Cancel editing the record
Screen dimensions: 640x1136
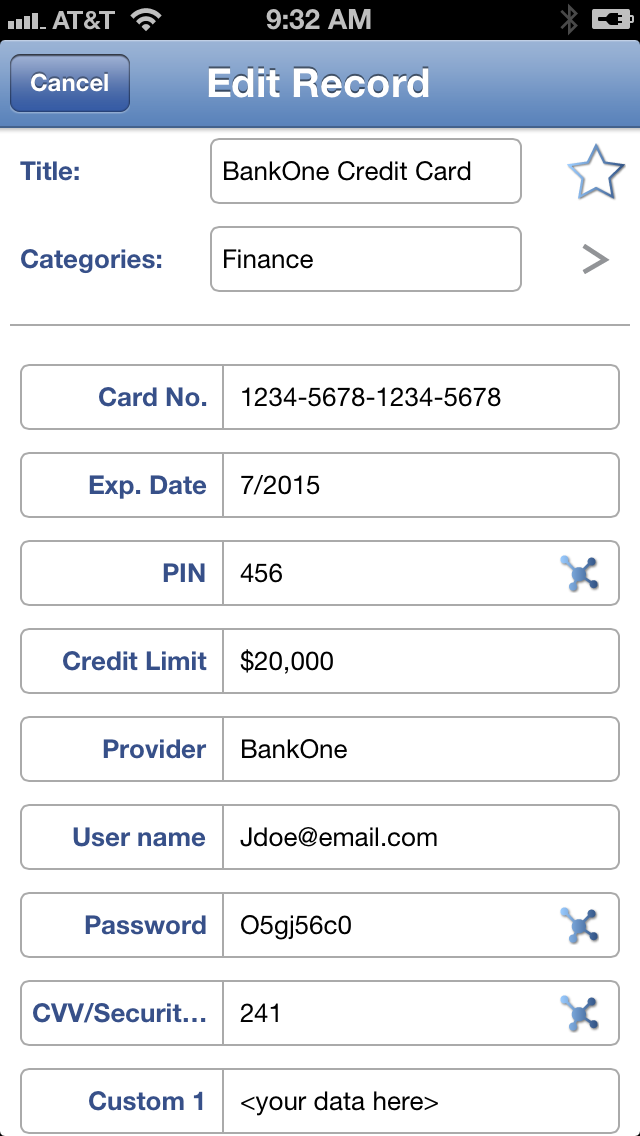tap(70, 83)
